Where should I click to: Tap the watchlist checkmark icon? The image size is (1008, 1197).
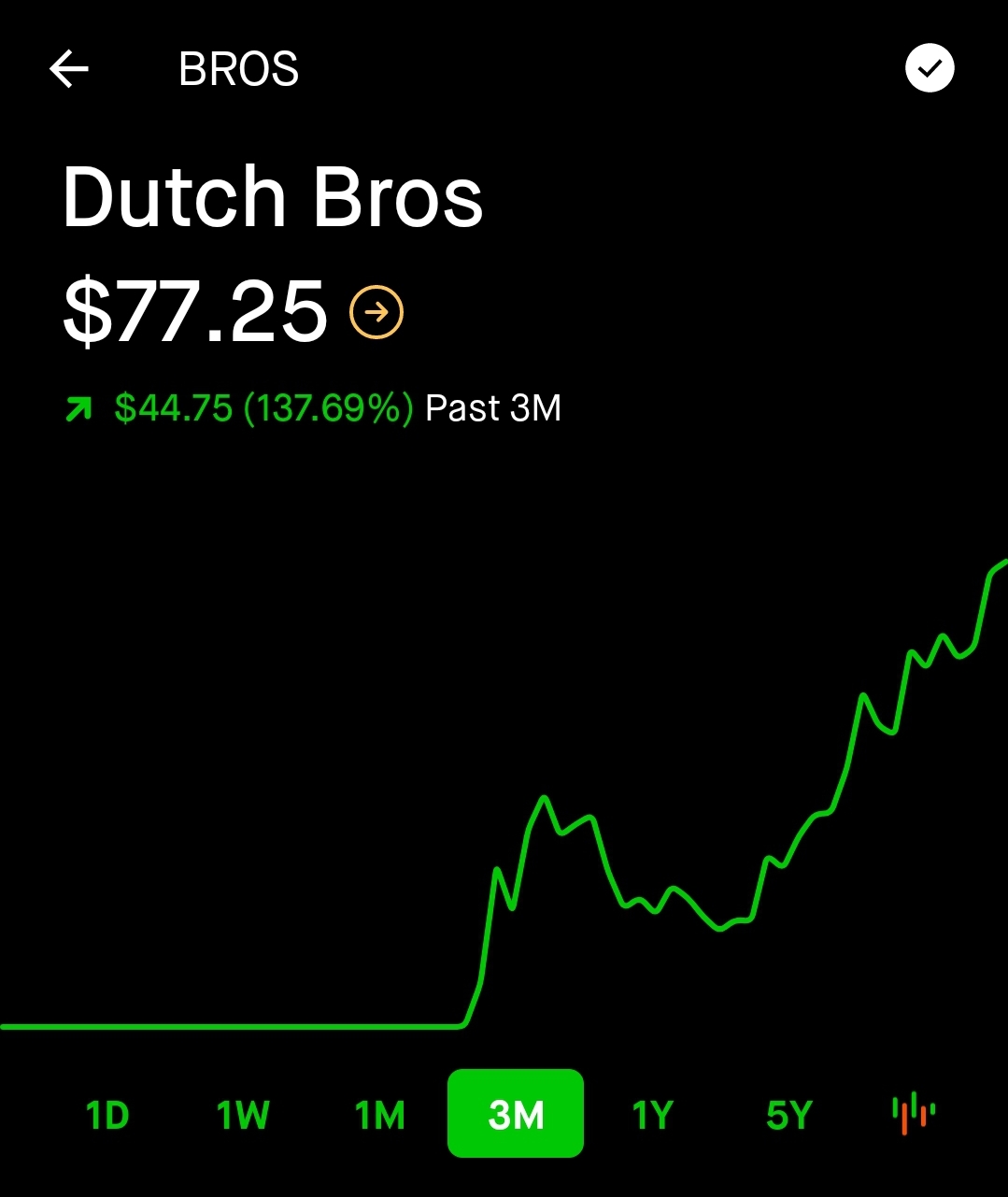(930, 68)
